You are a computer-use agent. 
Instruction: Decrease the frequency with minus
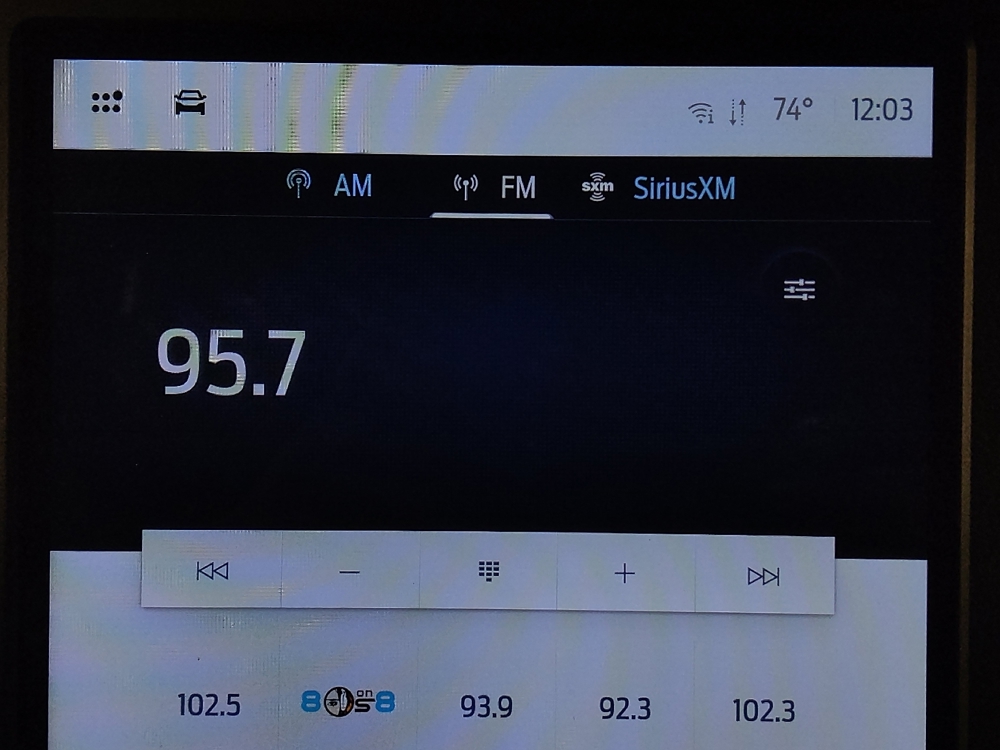click(x=349, y=573)
